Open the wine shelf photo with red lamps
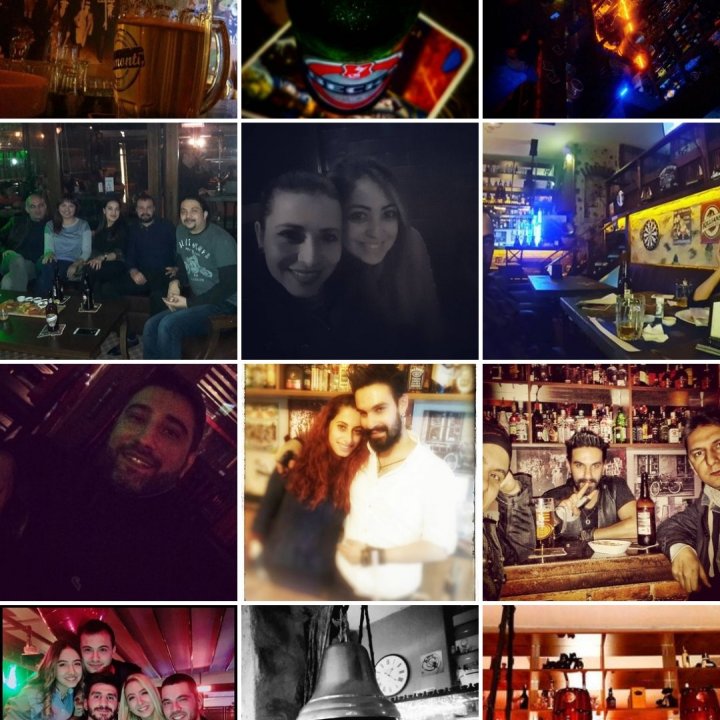The width and height of the screenshot is (720, 720). [600, 662]
